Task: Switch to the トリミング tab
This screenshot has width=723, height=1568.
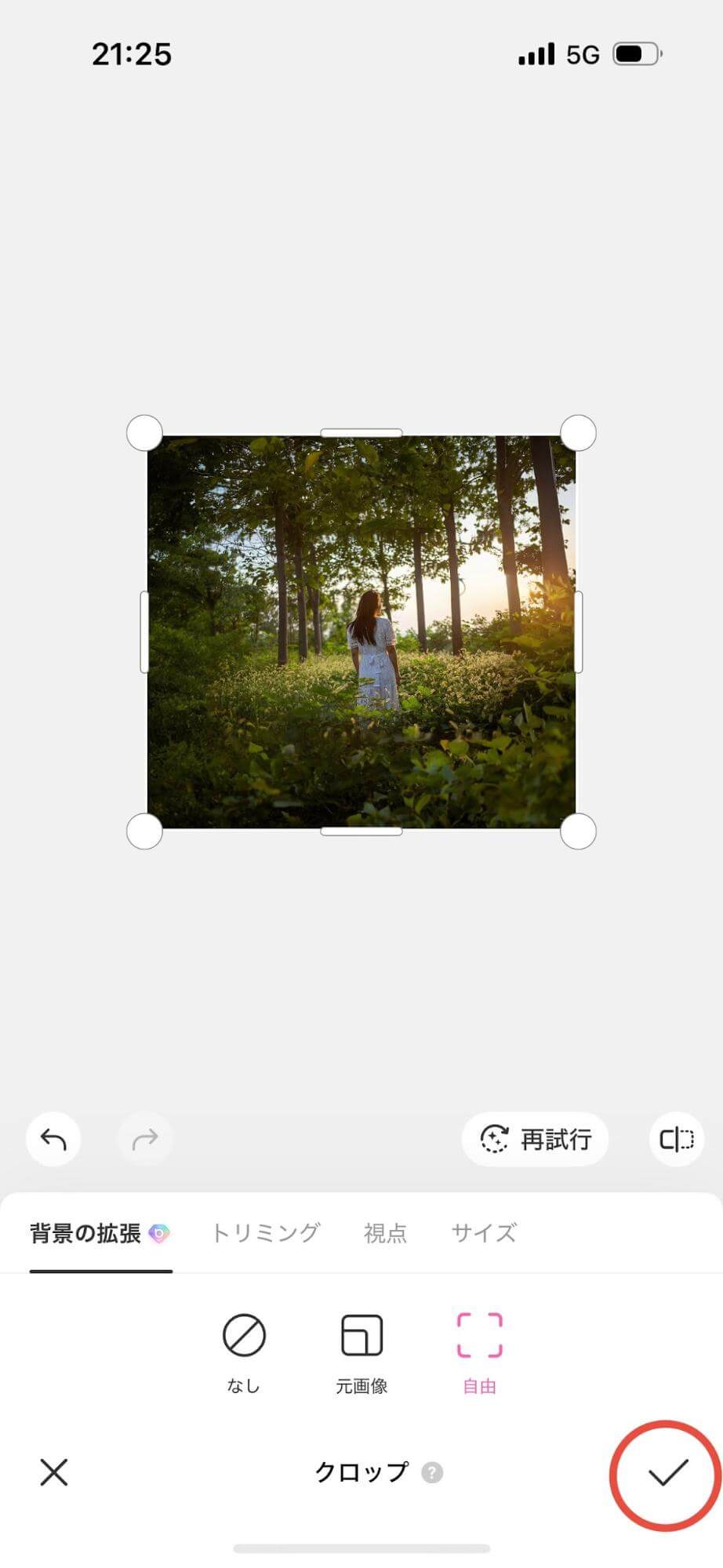Action: [266, 1233]
